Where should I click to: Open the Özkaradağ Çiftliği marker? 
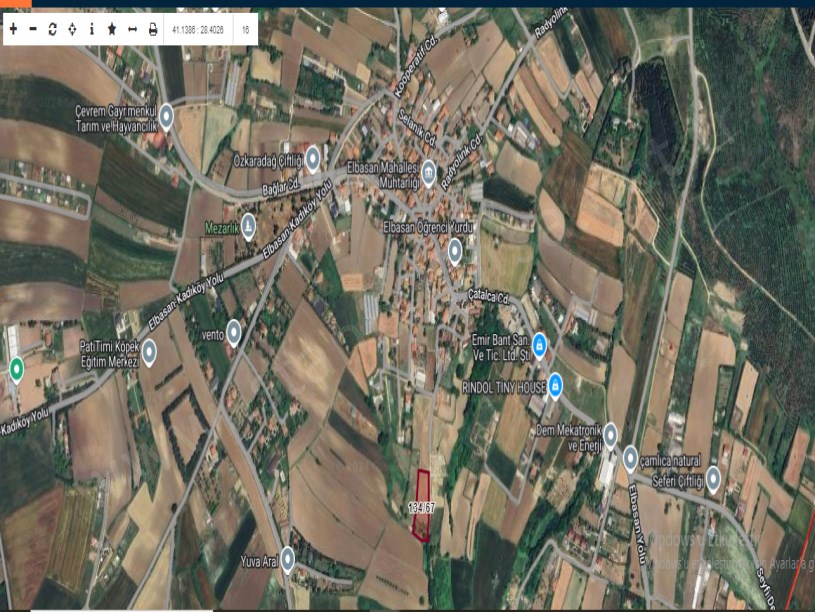(313, 157)
